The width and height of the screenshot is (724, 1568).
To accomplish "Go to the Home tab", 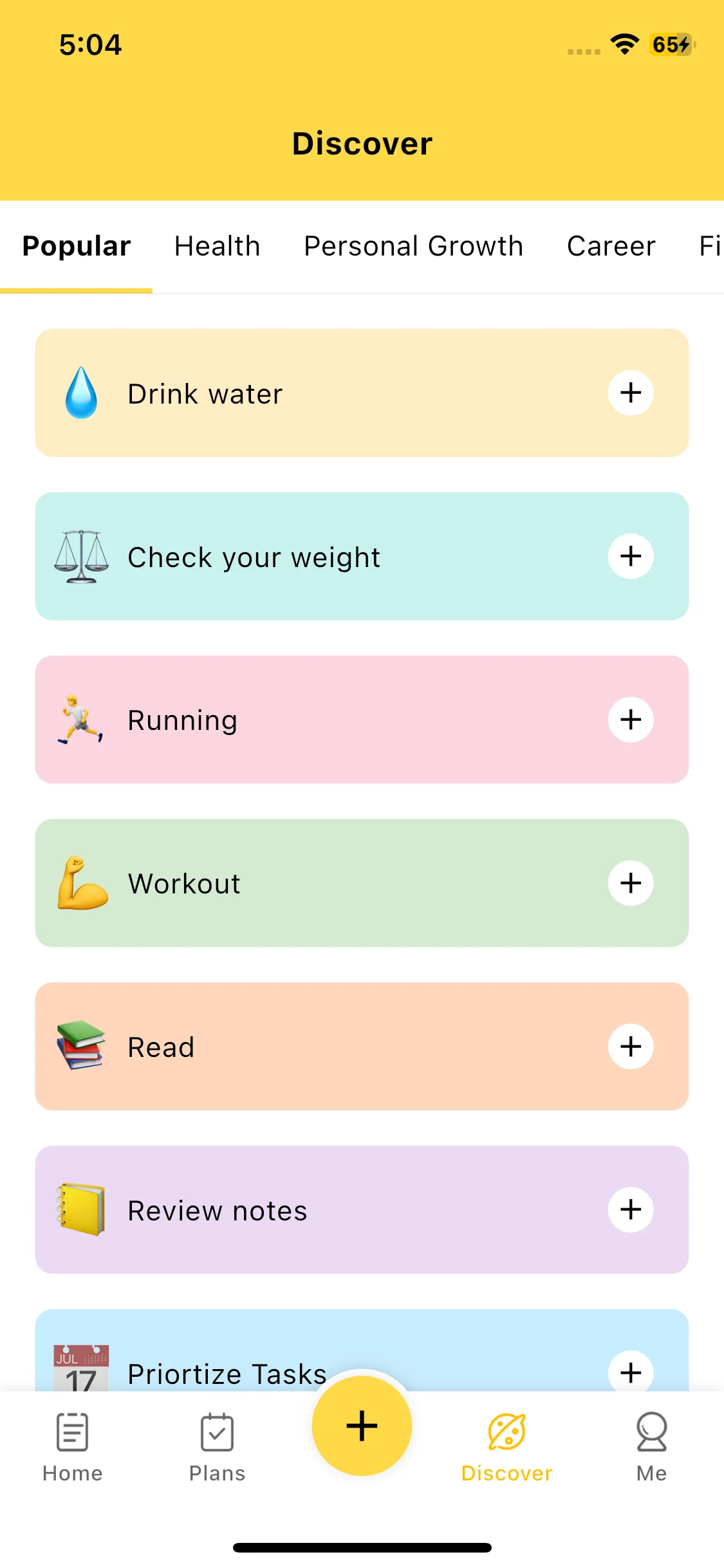I will tap(73, 1444).
